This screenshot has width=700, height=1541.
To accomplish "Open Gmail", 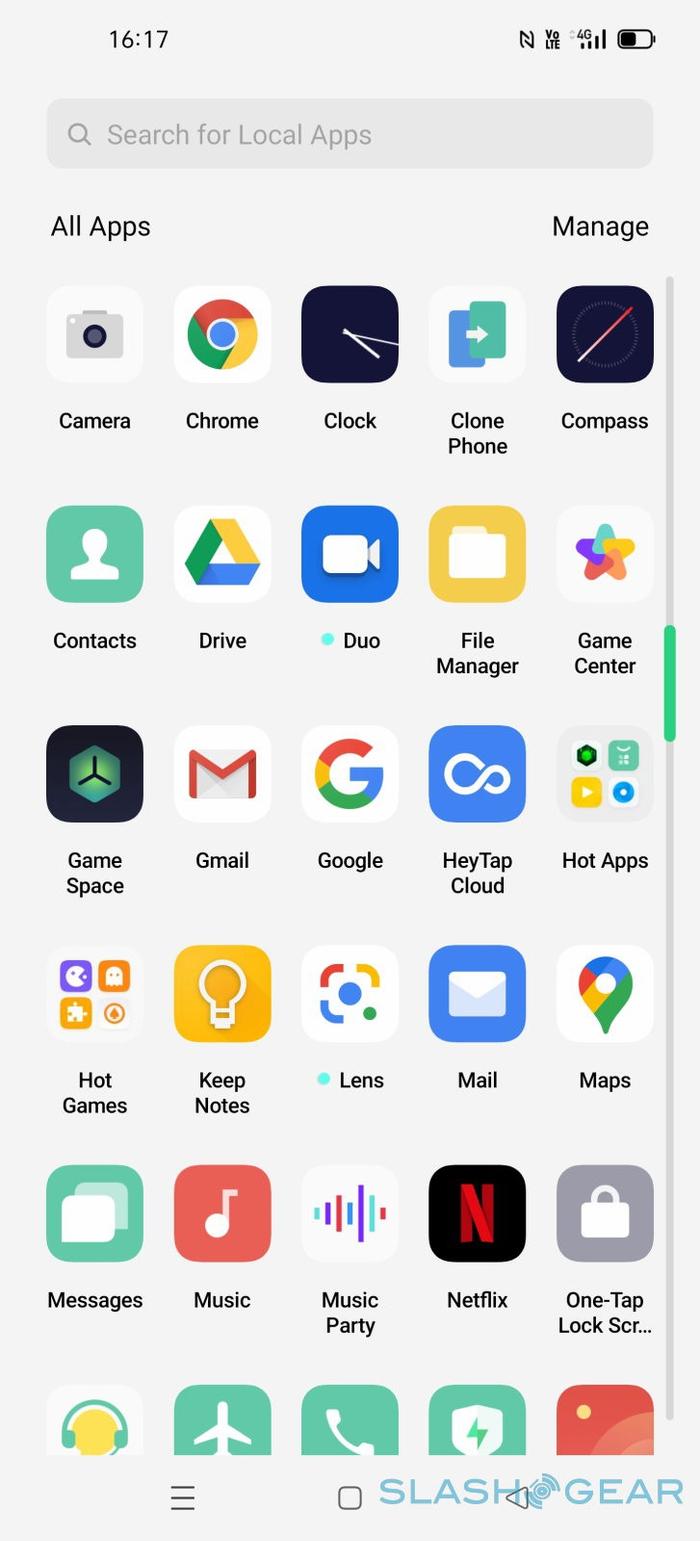I will point(222,774).
